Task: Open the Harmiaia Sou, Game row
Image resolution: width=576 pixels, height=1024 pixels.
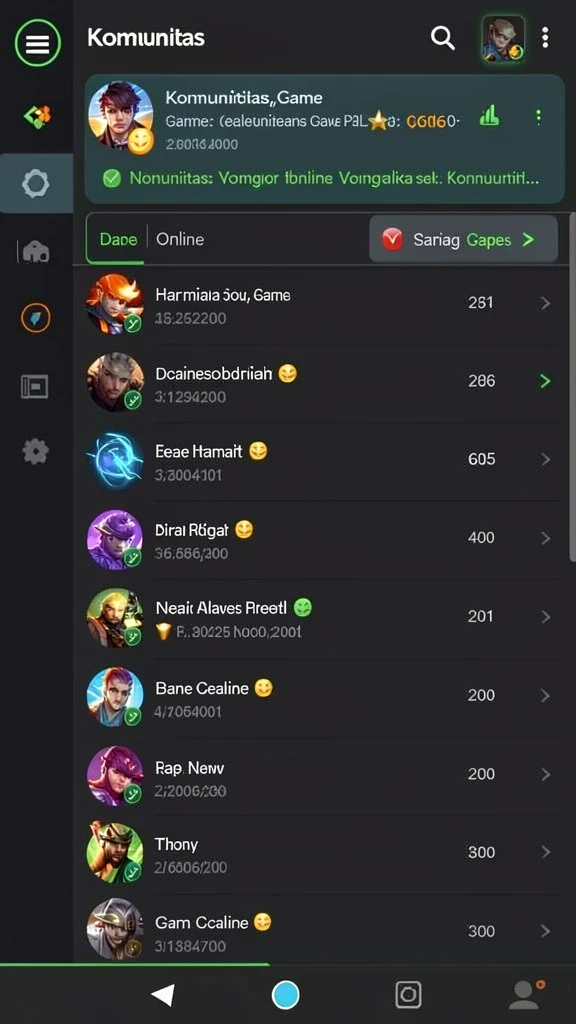Action: [x=322, y=305]
